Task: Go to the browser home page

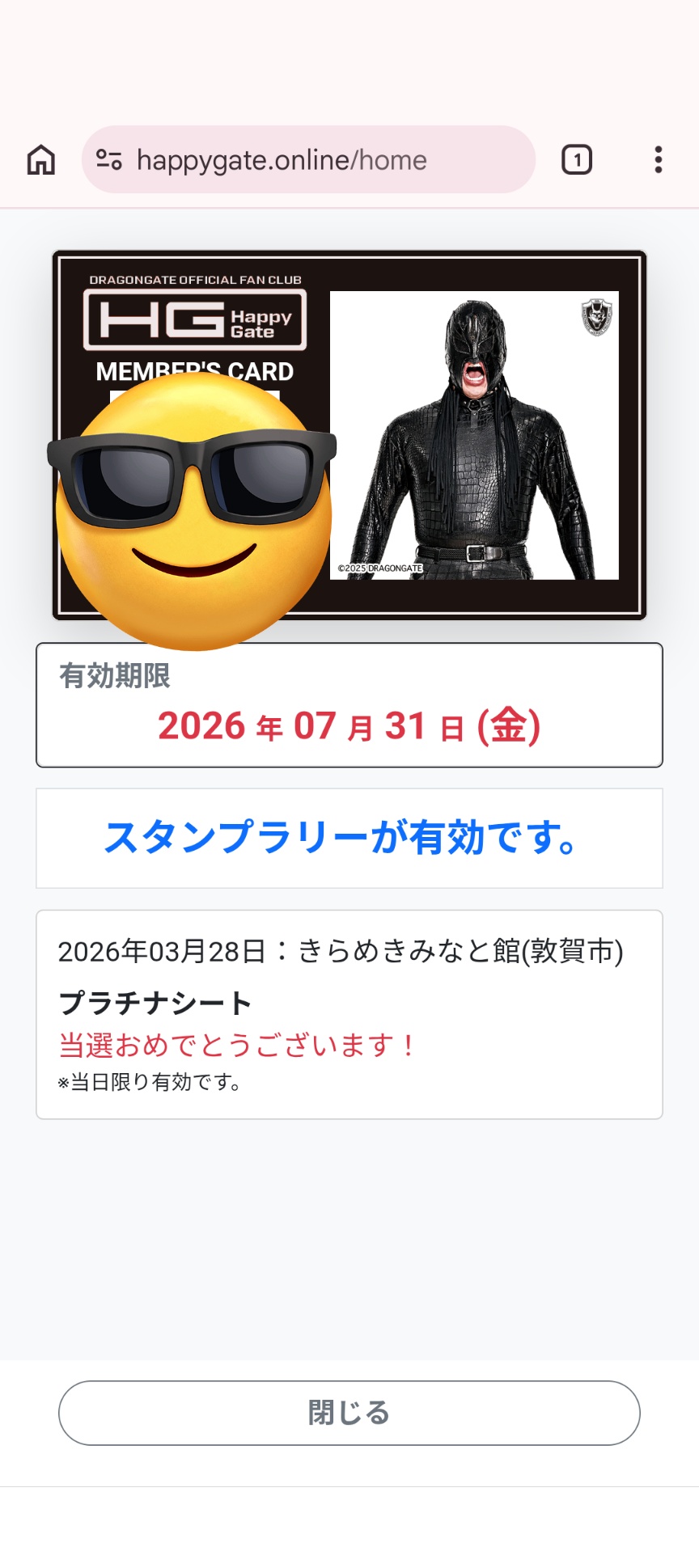Action: 41,160
